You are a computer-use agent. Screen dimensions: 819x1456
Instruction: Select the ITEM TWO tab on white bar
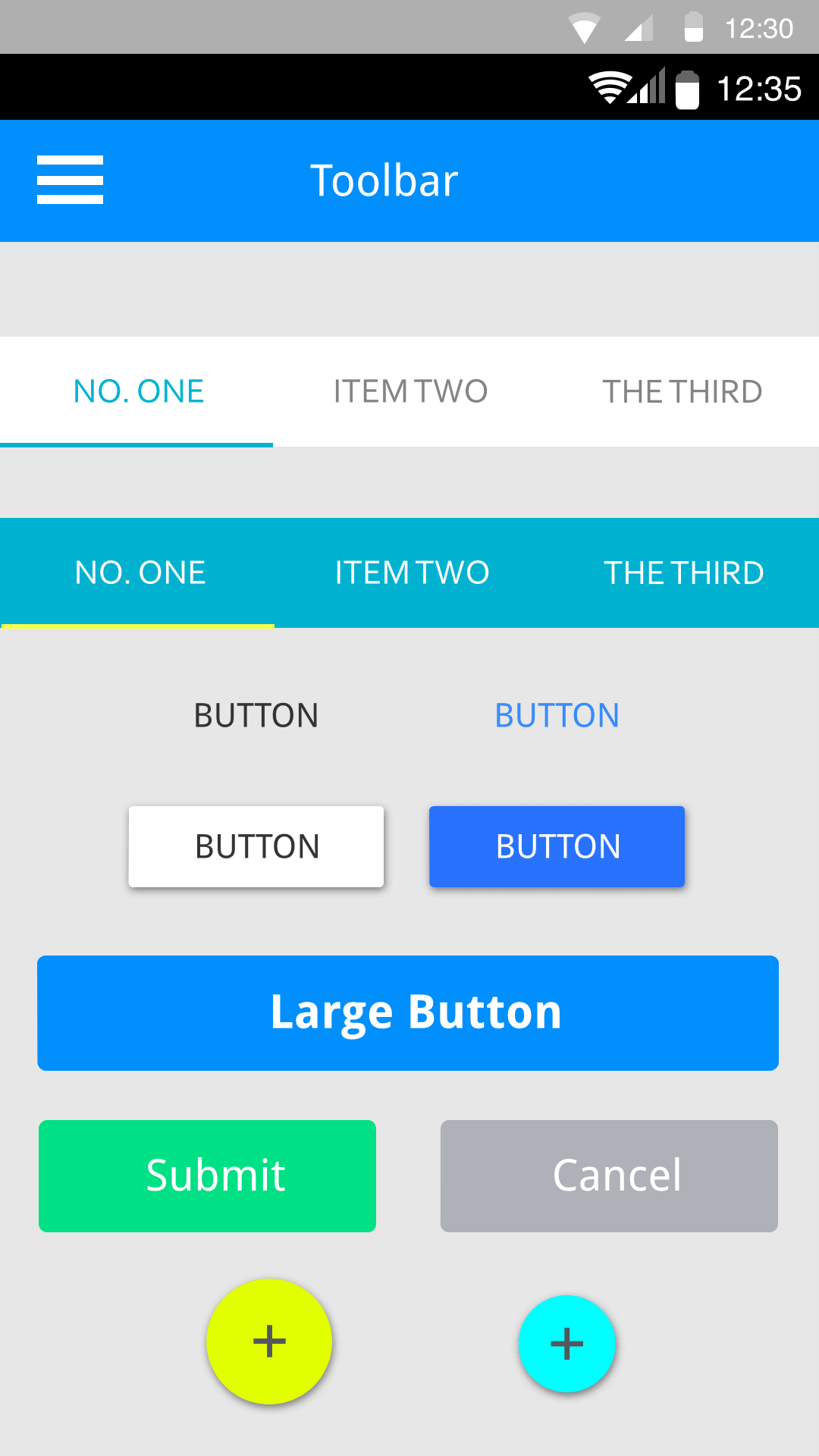[x=410, y=391]
